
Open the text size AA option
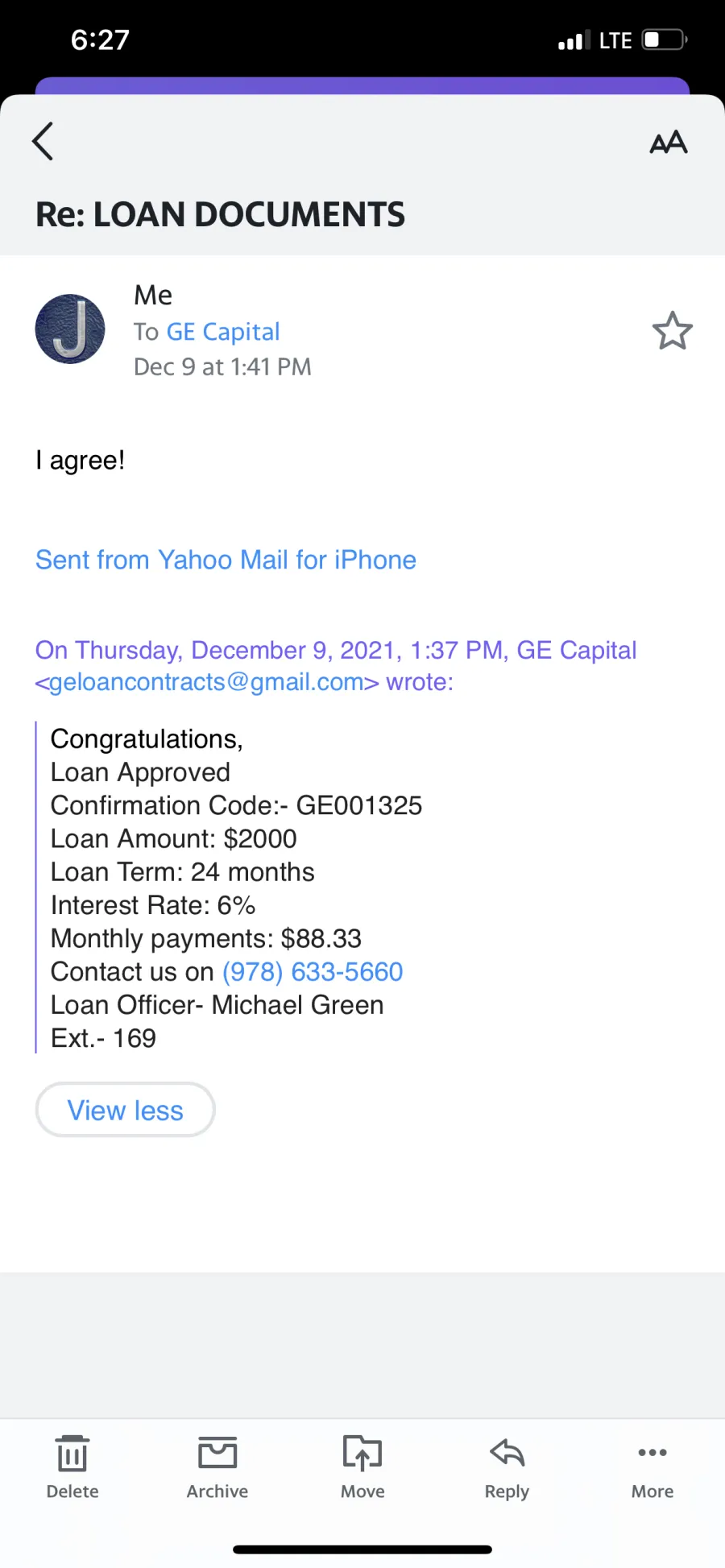[x=669, y=143]
